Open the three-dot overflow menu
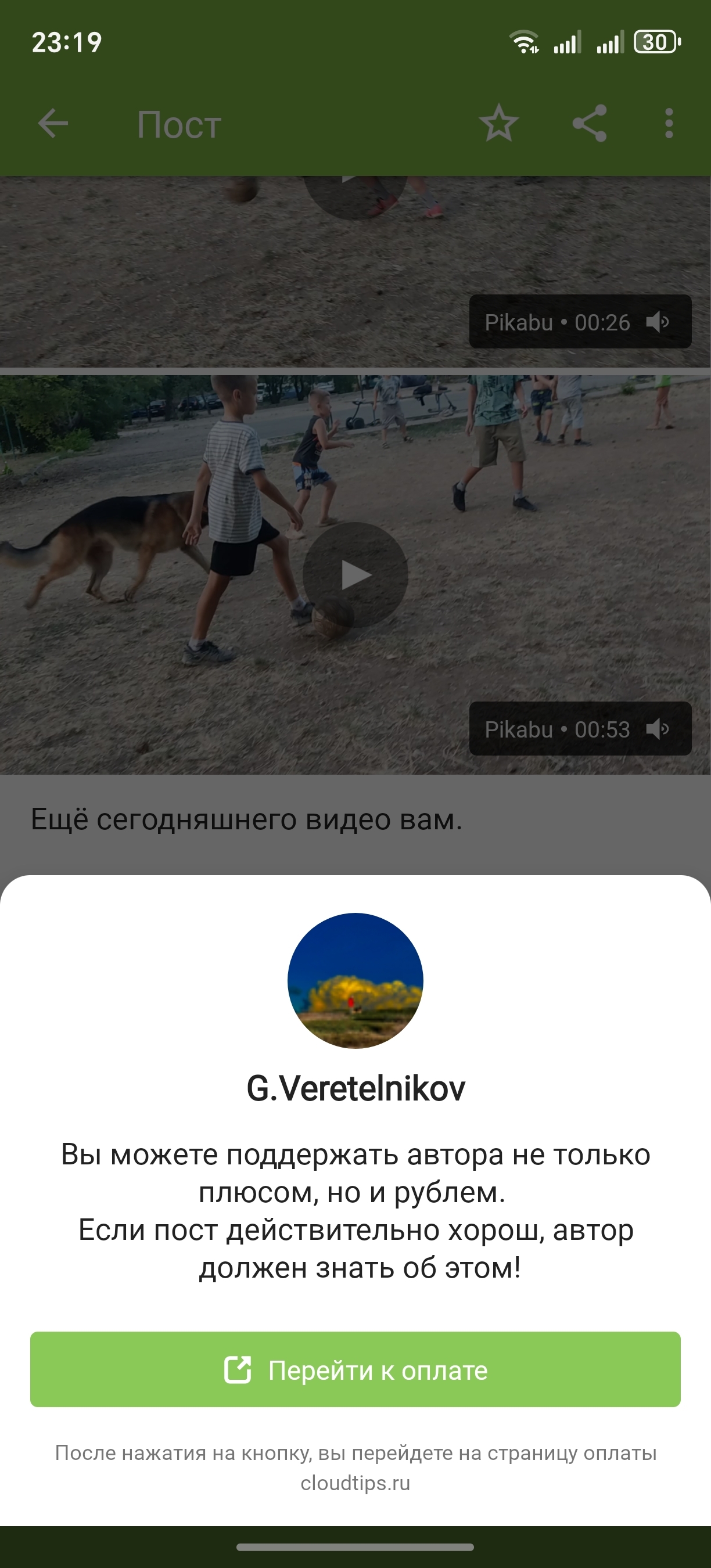This screenshot has height=1568, width=711. (x=669, y=124)
